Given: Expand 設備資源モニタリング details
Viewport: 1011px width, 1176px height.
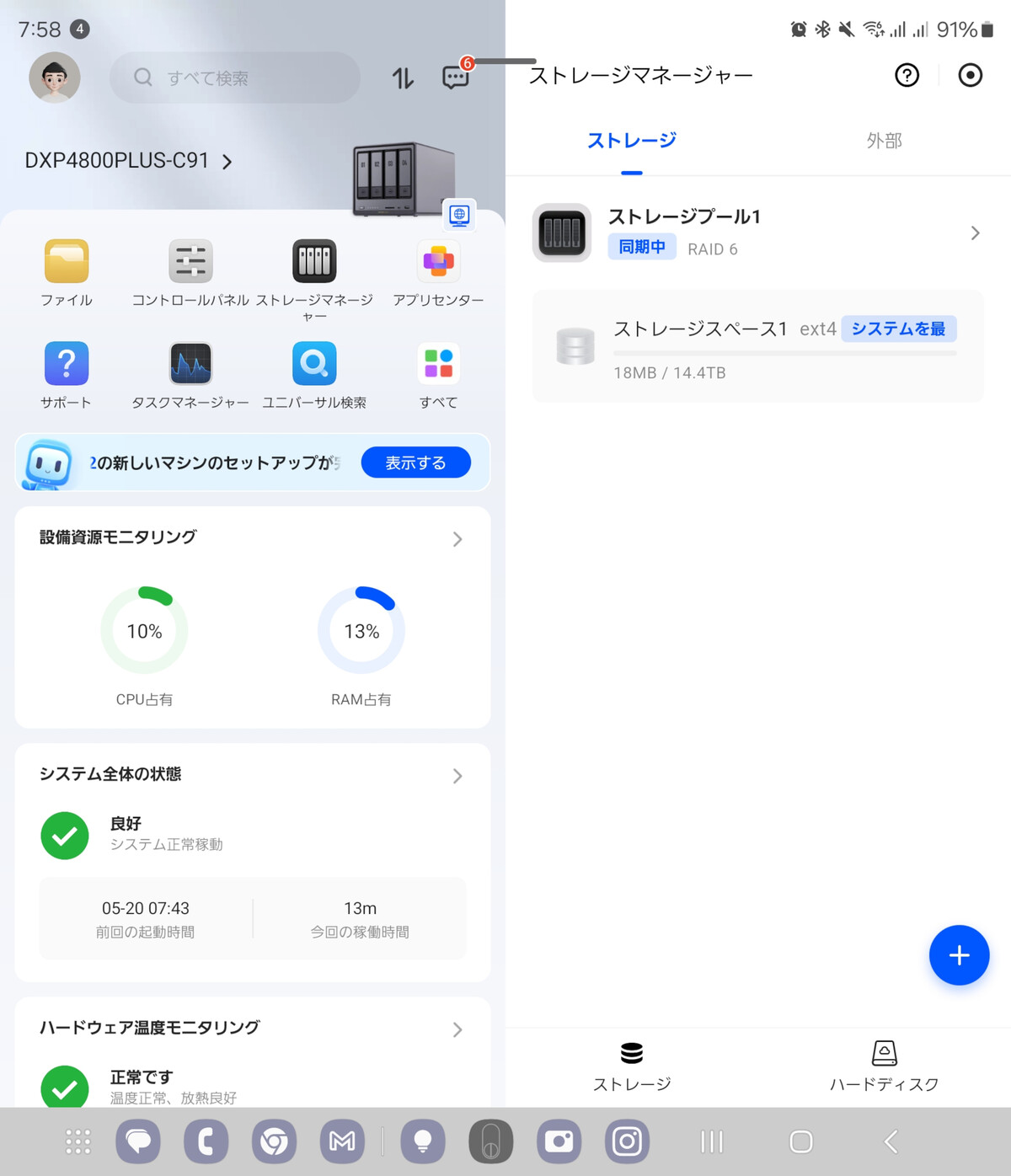Looking at the screenshot, I should click(457, 539).
